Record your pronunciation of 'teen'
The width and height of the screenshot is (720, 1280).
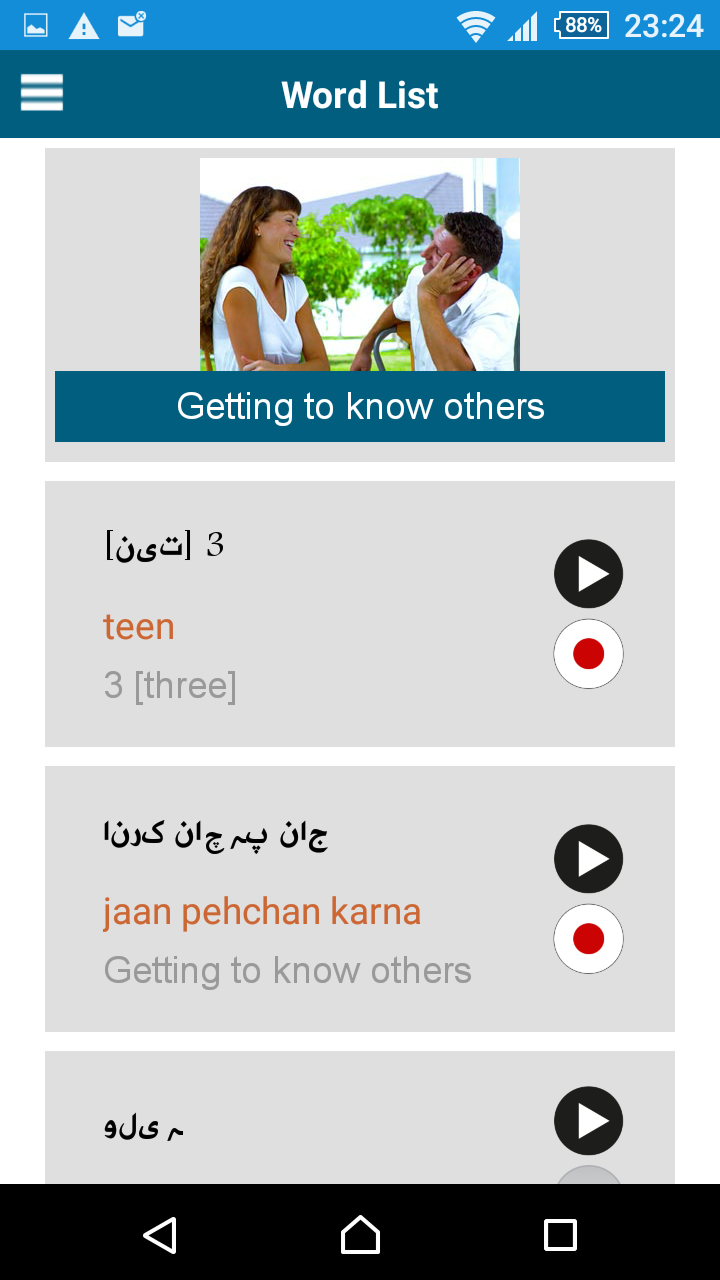(588, 654)
